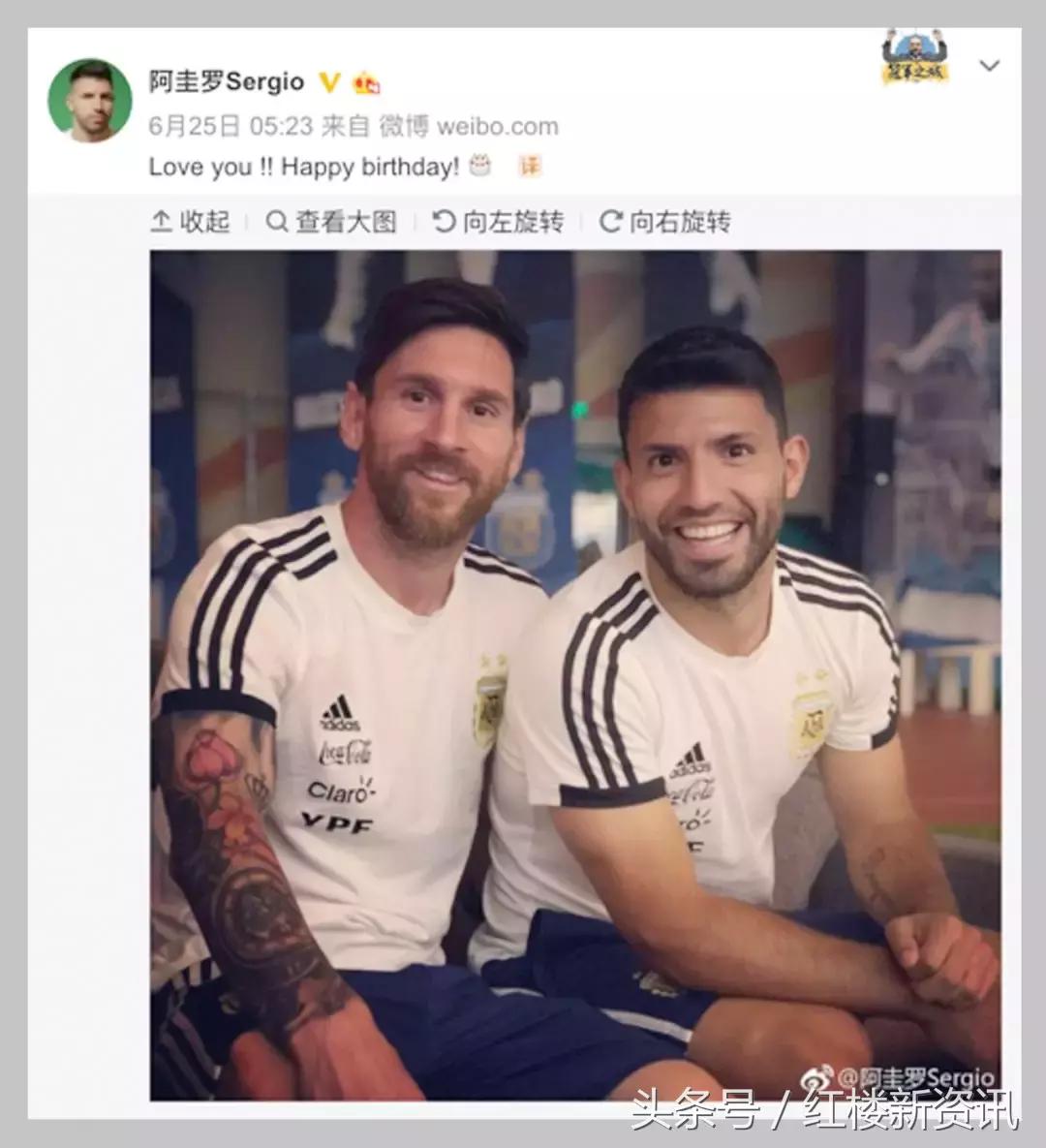Rotate the photo left with 向左旋转
1046x1148 pixels.
coord(499,222)
